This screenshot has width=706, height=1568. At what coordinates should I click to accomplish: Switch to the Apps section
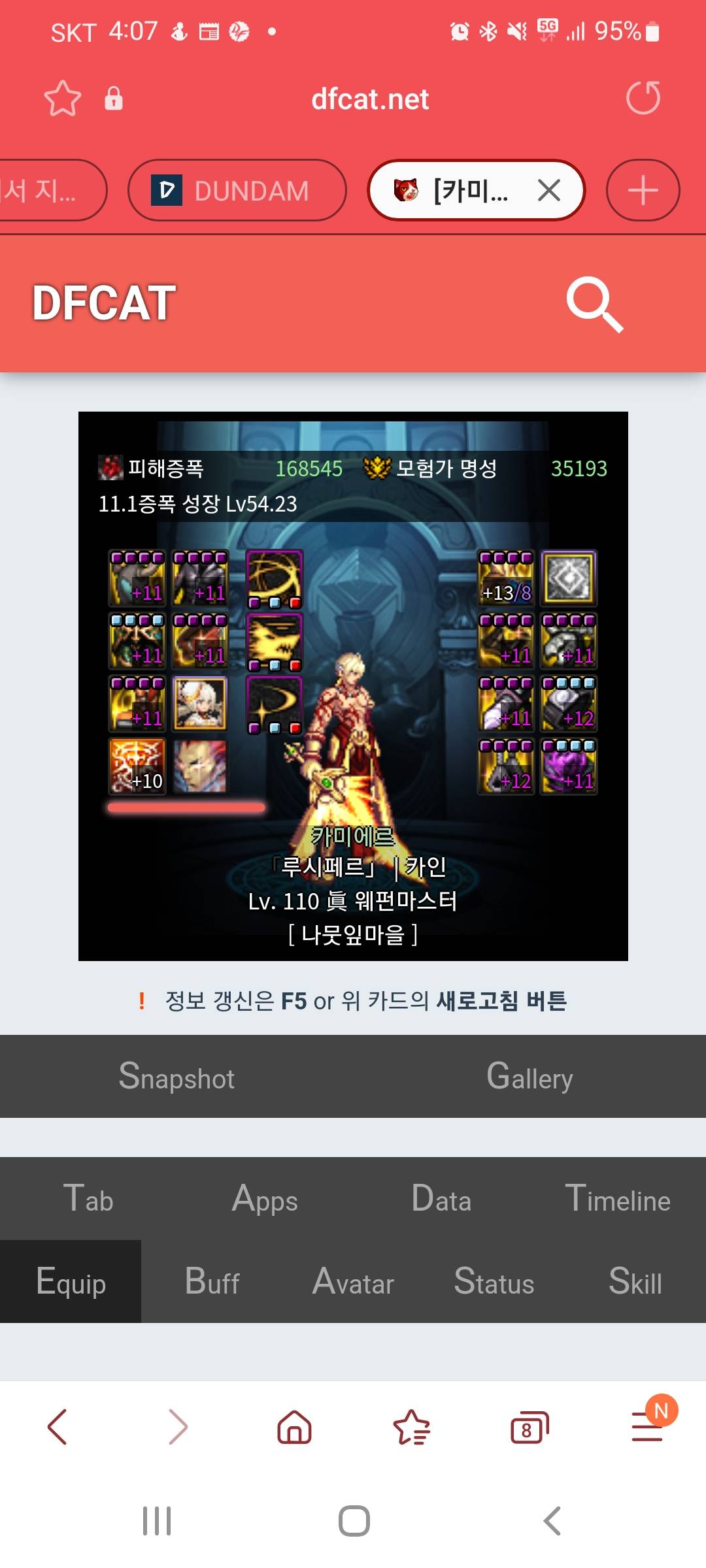click(265, 1199)
